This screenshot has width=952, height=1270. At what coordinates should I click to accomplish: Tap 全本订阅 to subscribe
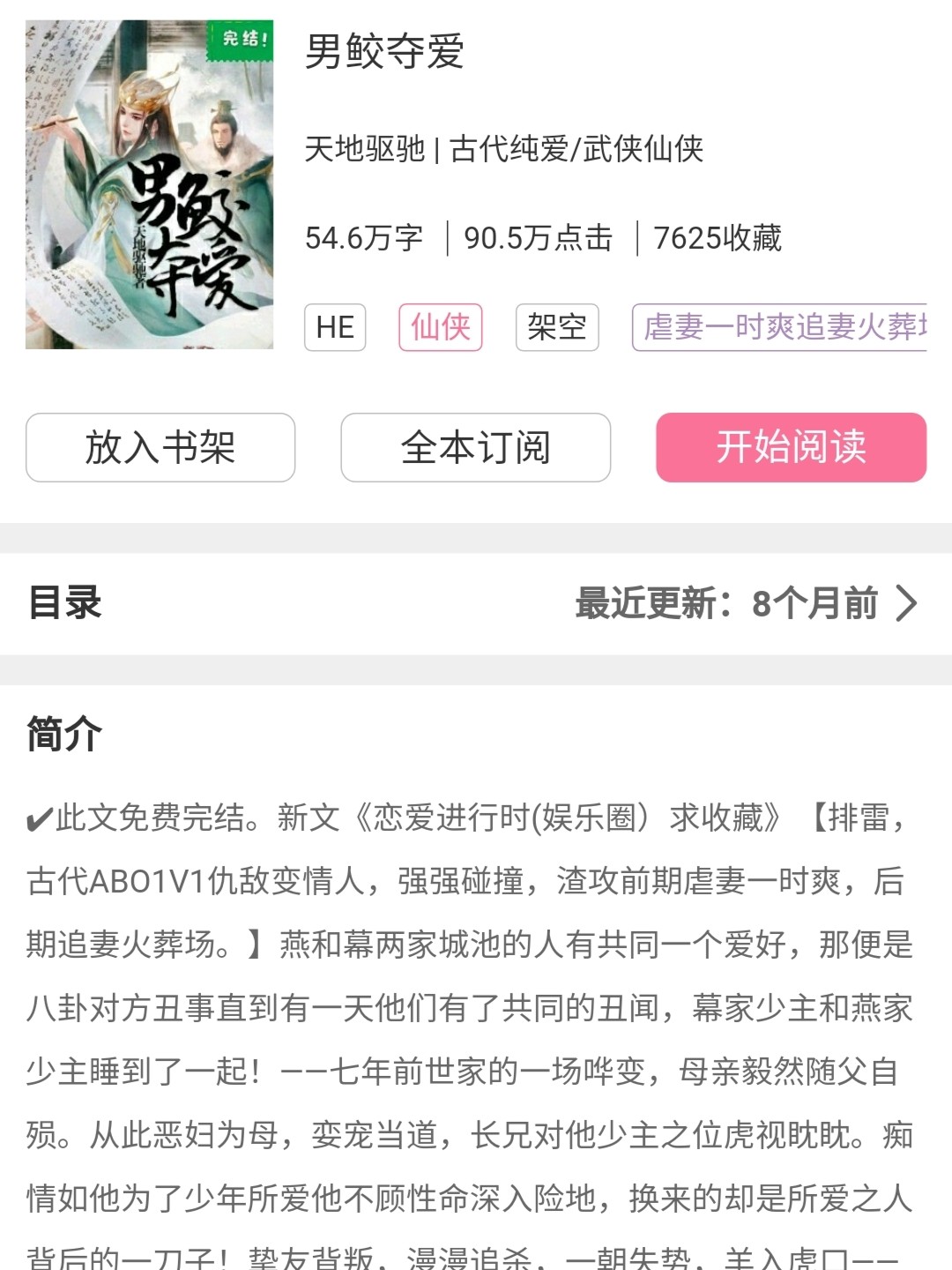[475, 447]
